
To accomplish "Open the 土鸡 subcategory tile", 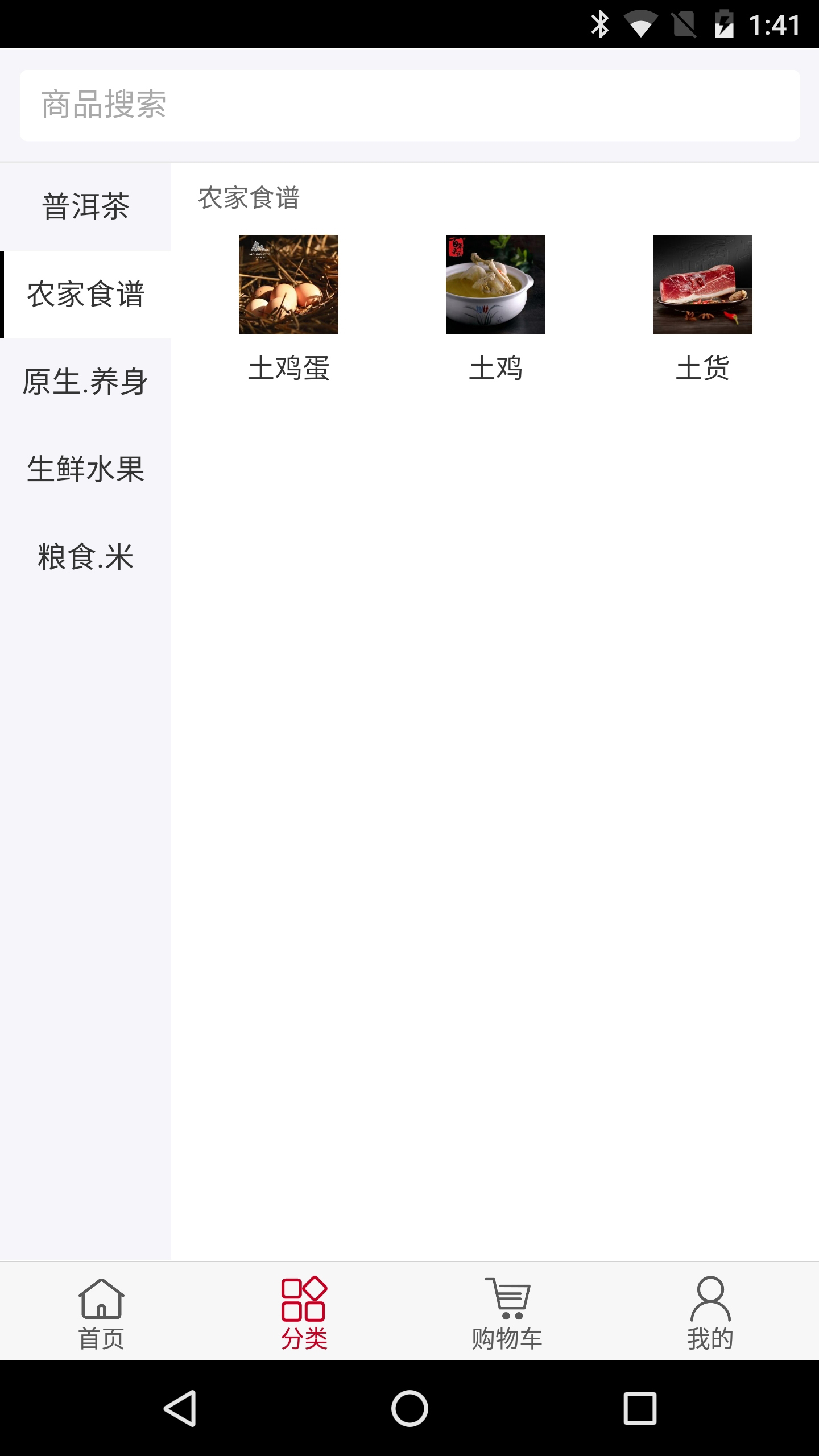I will tap(495, 307).
